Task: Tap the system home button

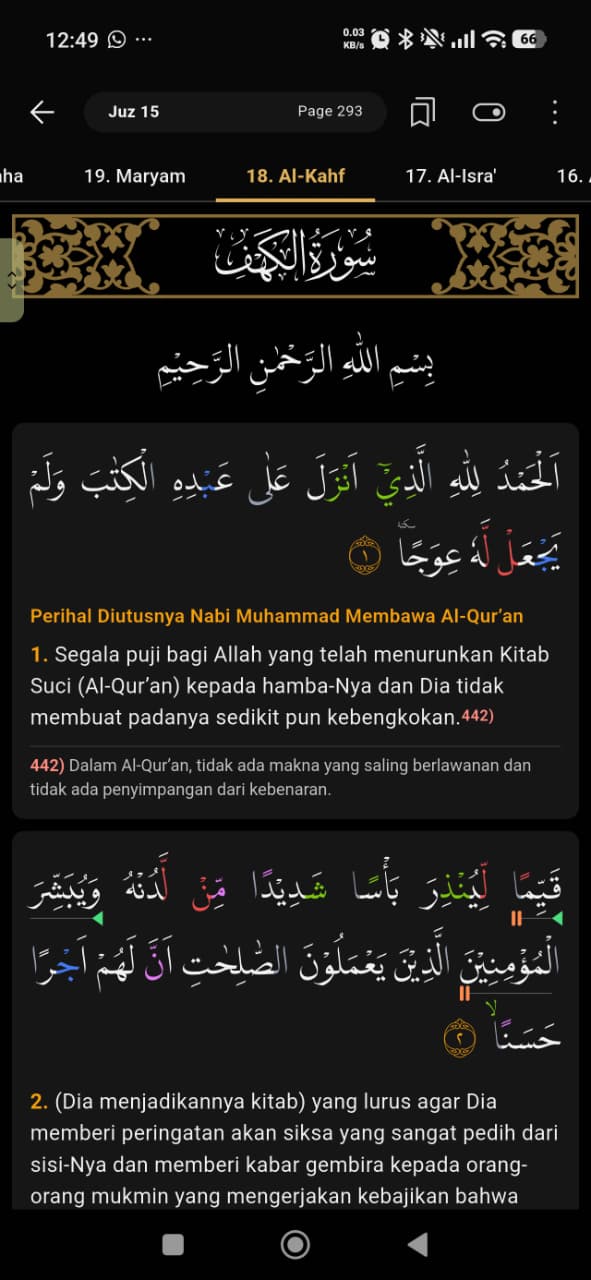Action: 295,1244
